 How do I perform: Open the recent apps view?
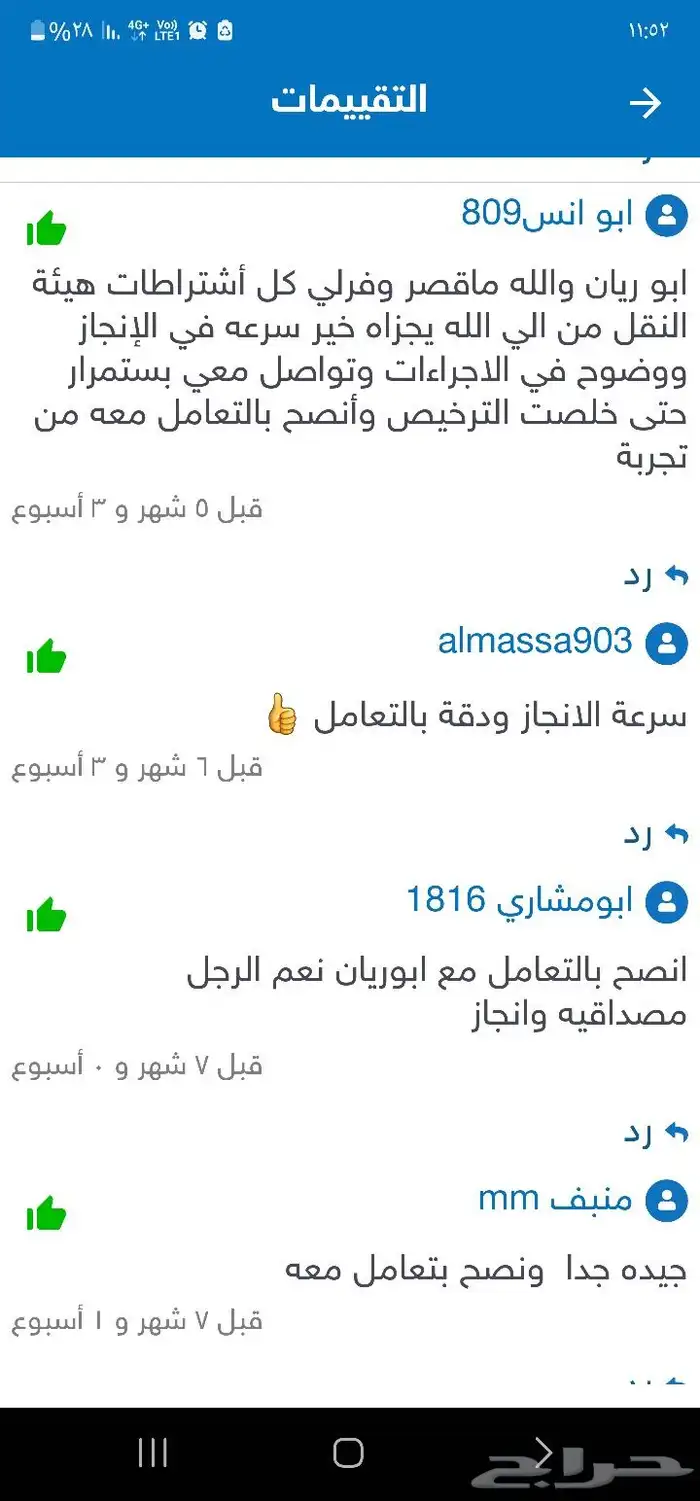(152, 1453)
